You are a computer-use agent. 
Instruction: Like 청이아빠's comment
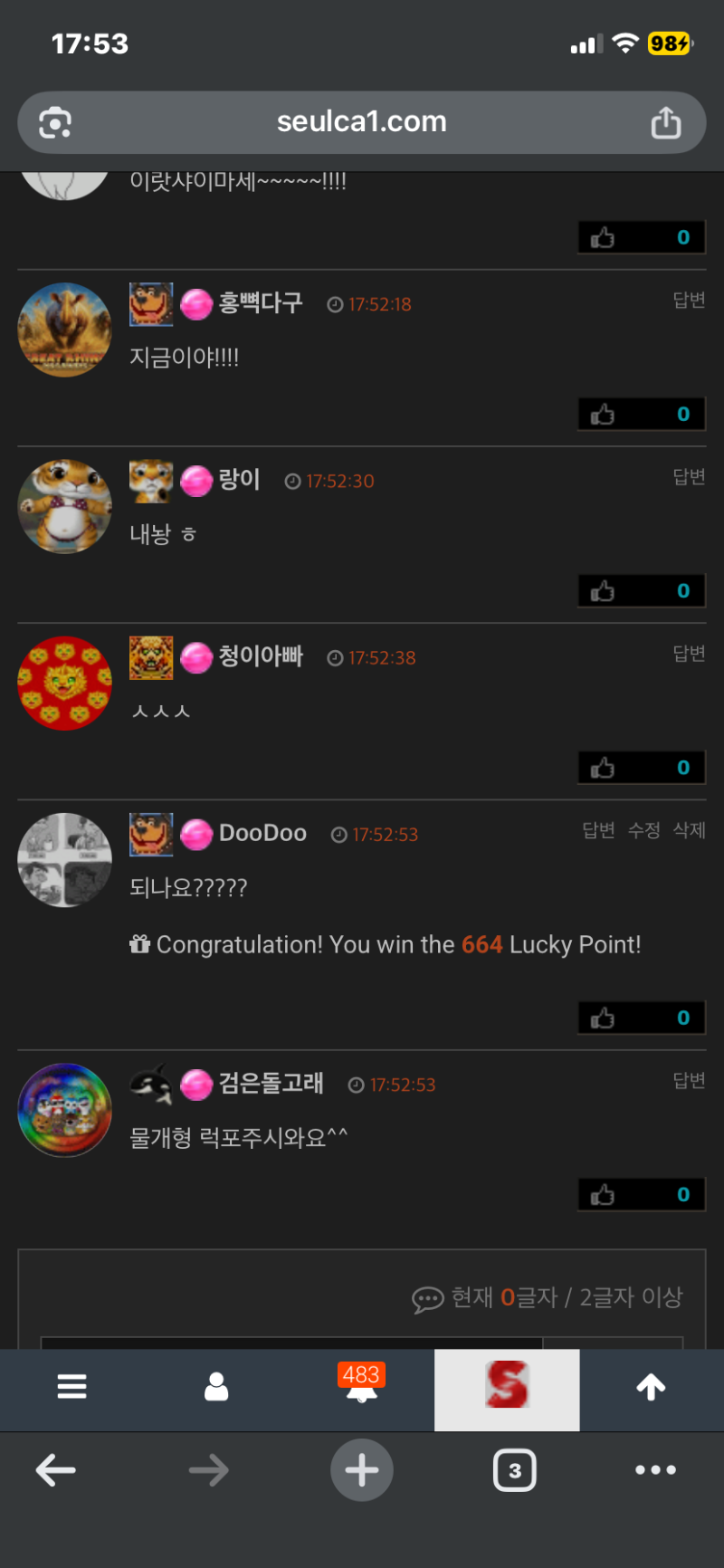pos(603,768)
